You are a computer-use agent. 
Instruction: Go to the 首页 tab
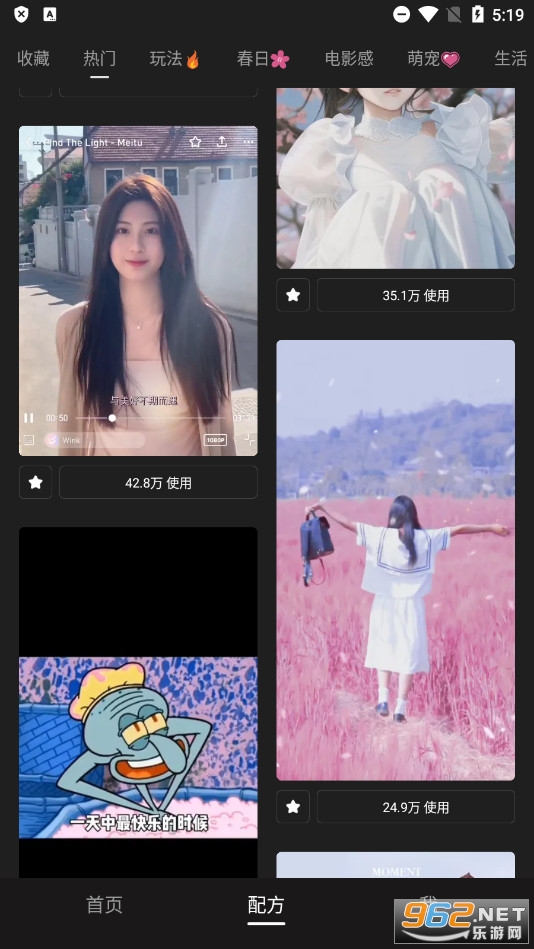click(x=104, y=905)
